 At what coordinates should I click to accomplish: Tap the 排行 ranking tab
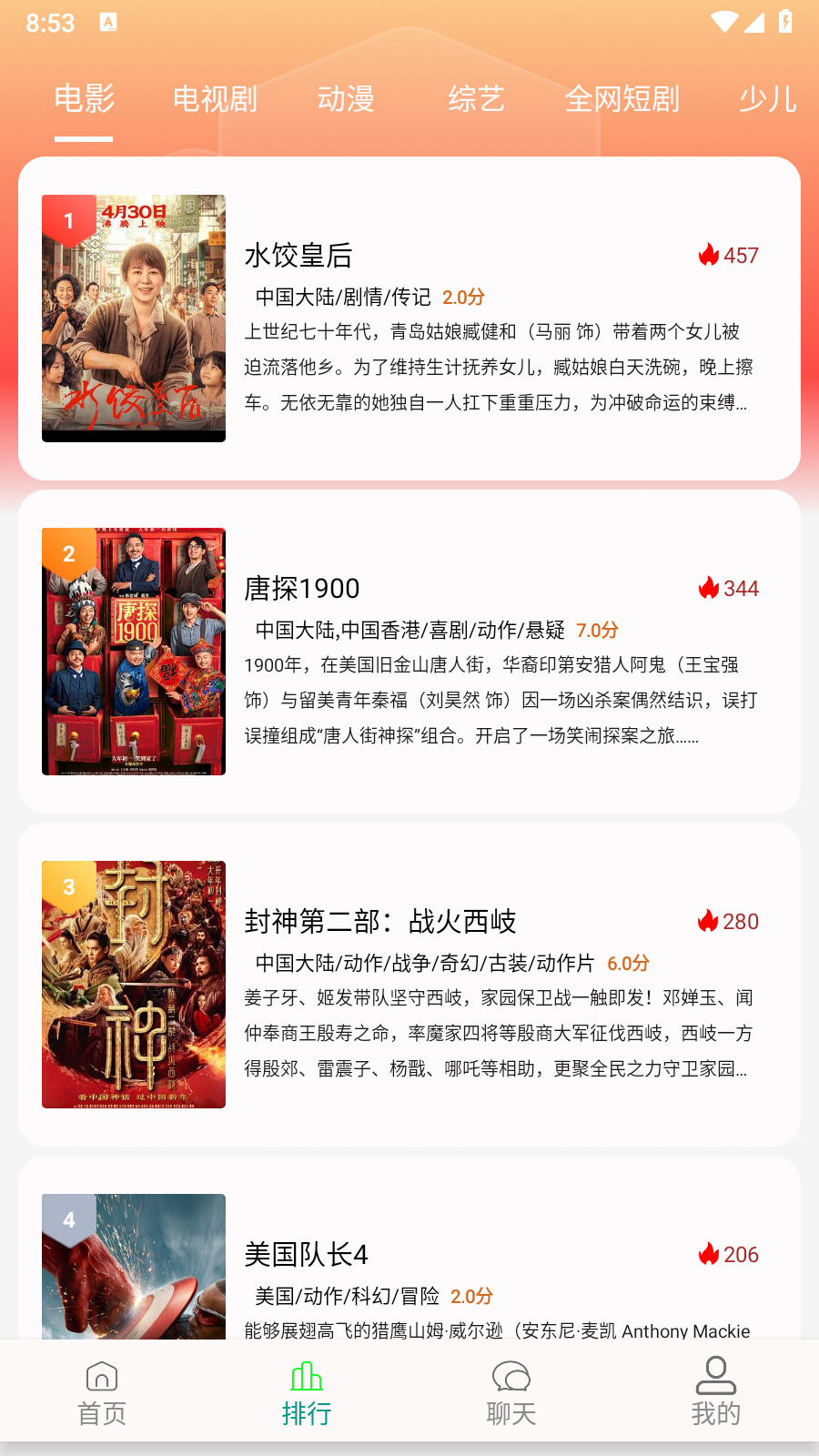[x=307, y=1392]
